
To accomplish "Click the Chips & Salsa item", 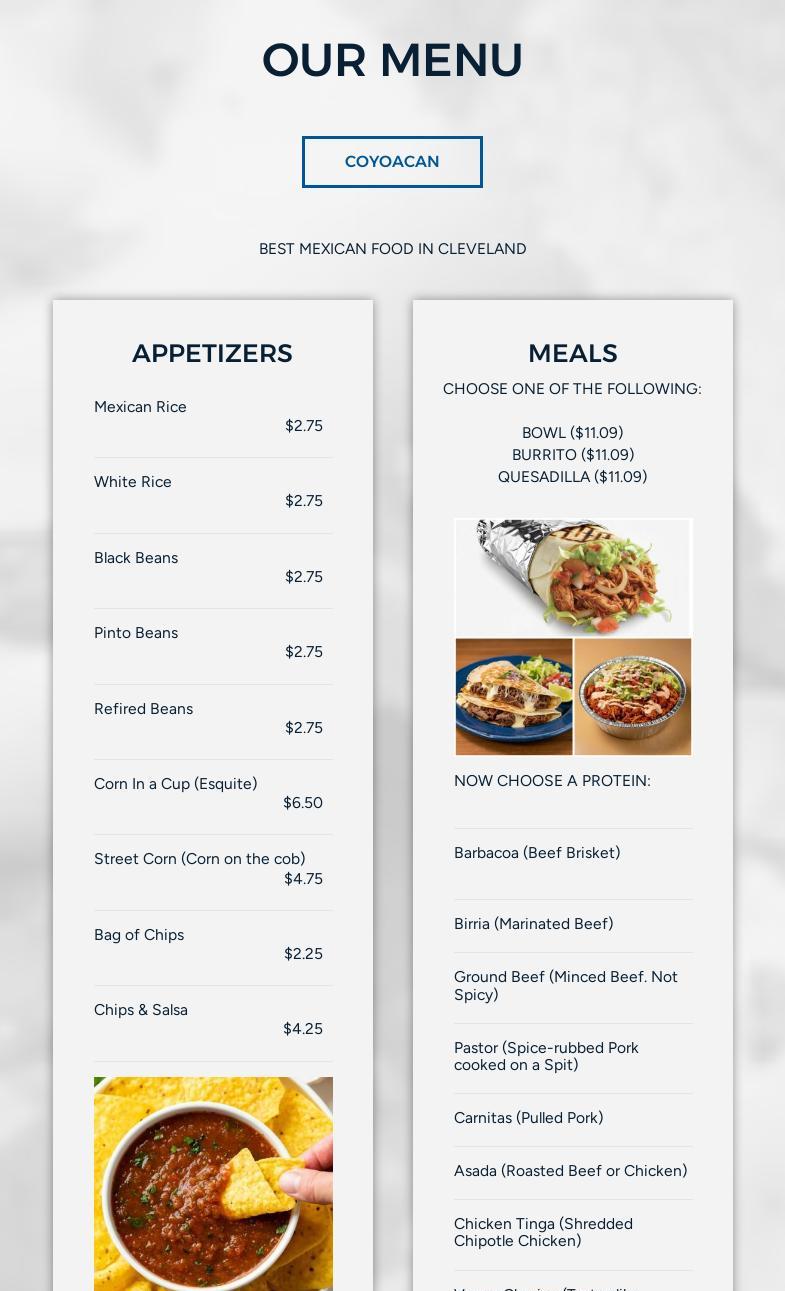I will click(140, 1010).
